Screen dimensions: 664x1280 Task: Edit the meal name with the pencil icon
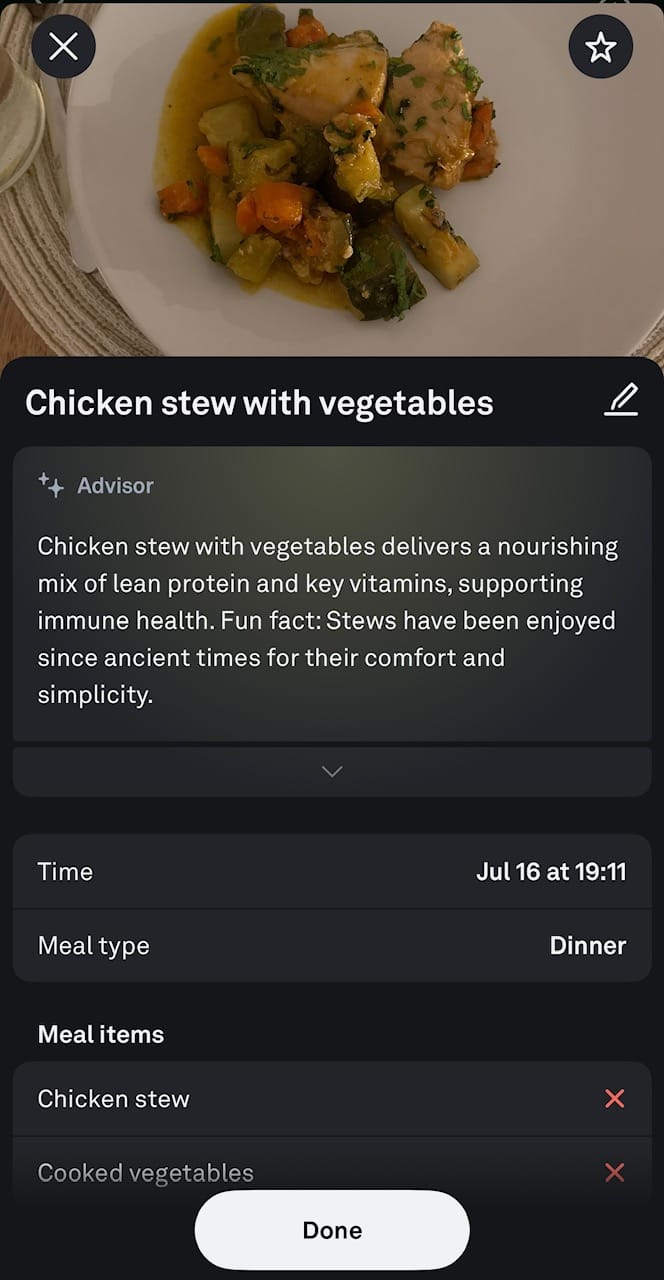point(621,401)
